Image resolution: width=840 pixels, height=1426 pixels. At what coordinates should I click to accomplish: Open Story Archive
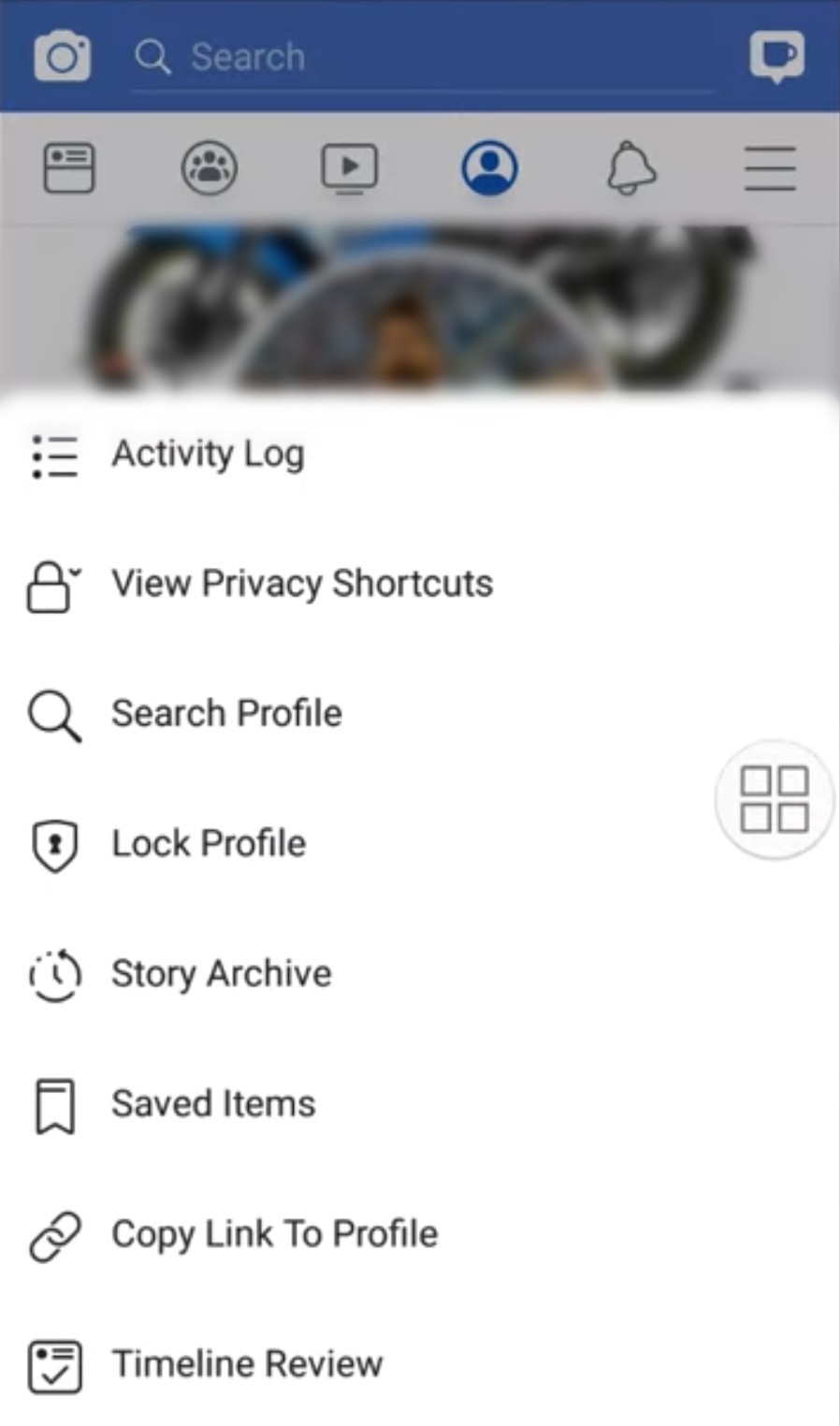coord(221,974)
